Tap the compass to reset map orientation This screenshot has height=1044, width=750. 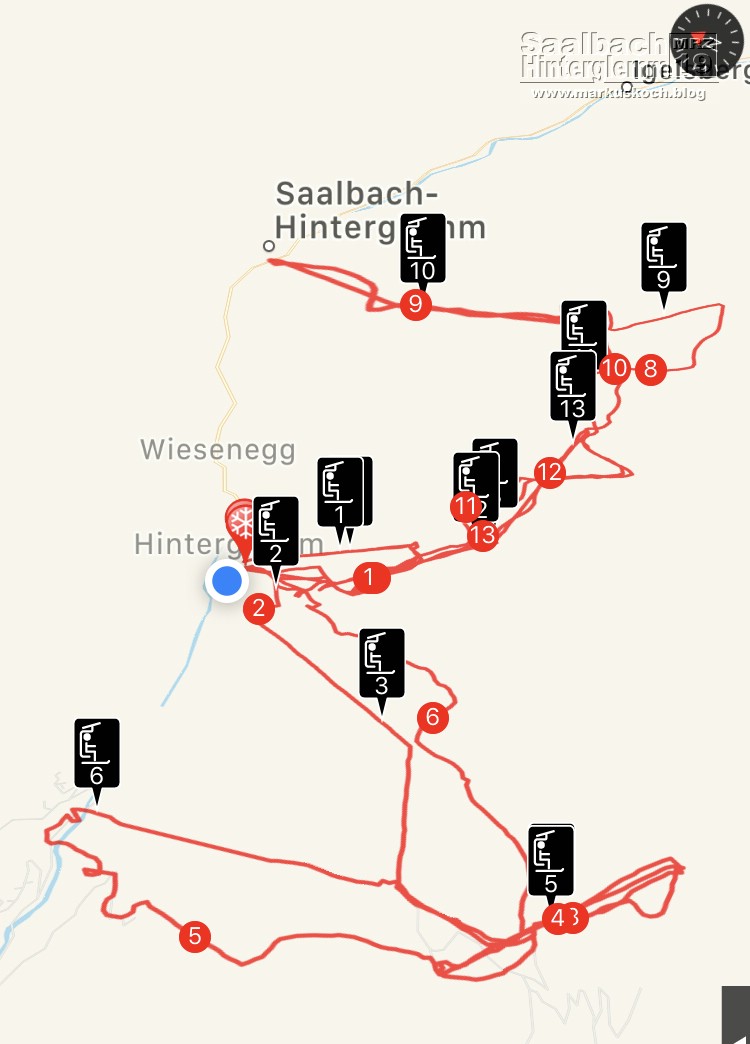click(x=708, y=43)
